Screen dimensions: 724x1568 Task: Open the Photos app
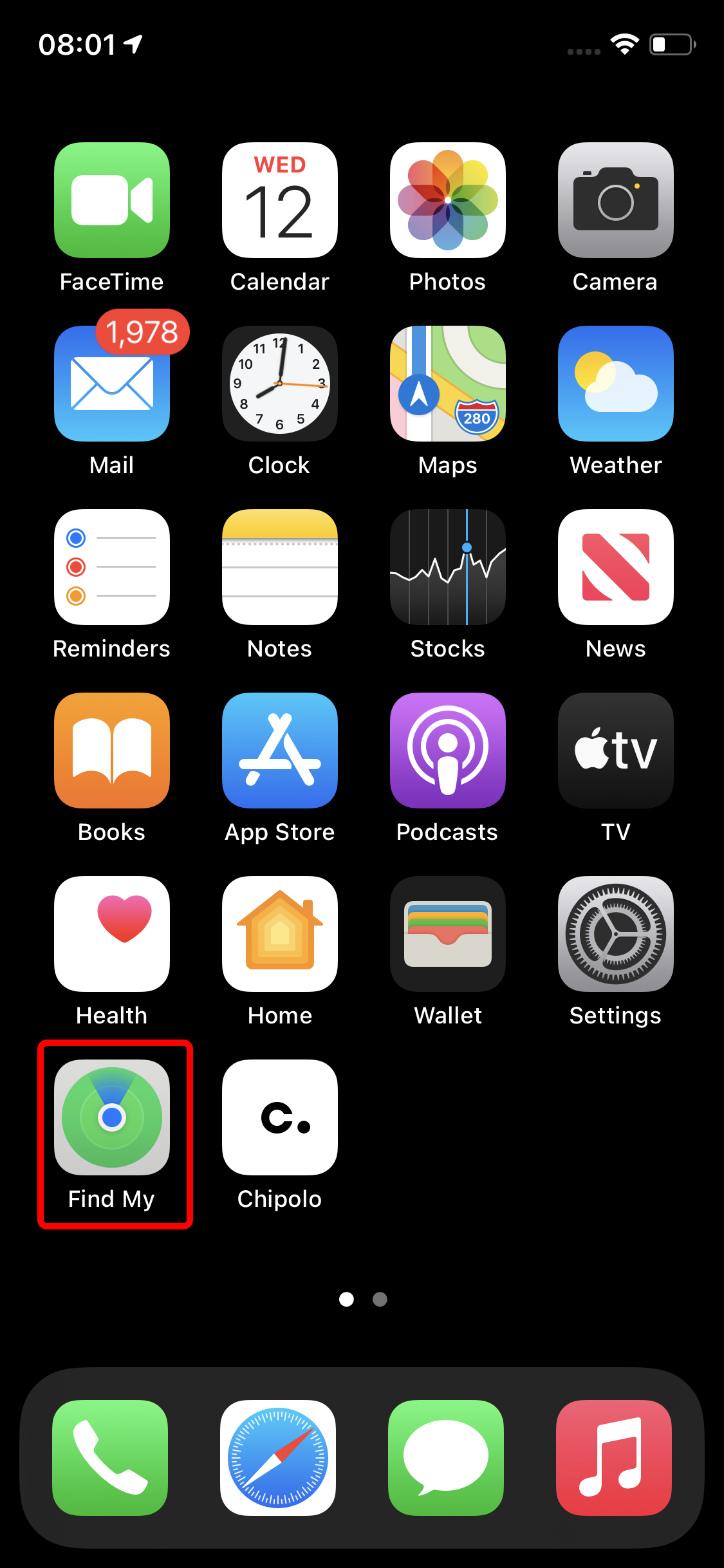(x=447, y=200)
